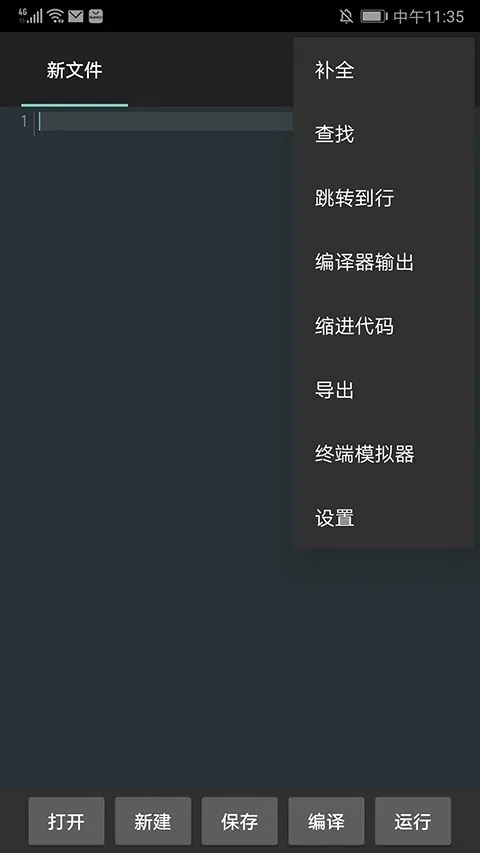Tap the 打开 button
This screenshot has width=480, height=853.
click(x=66, y=821)
